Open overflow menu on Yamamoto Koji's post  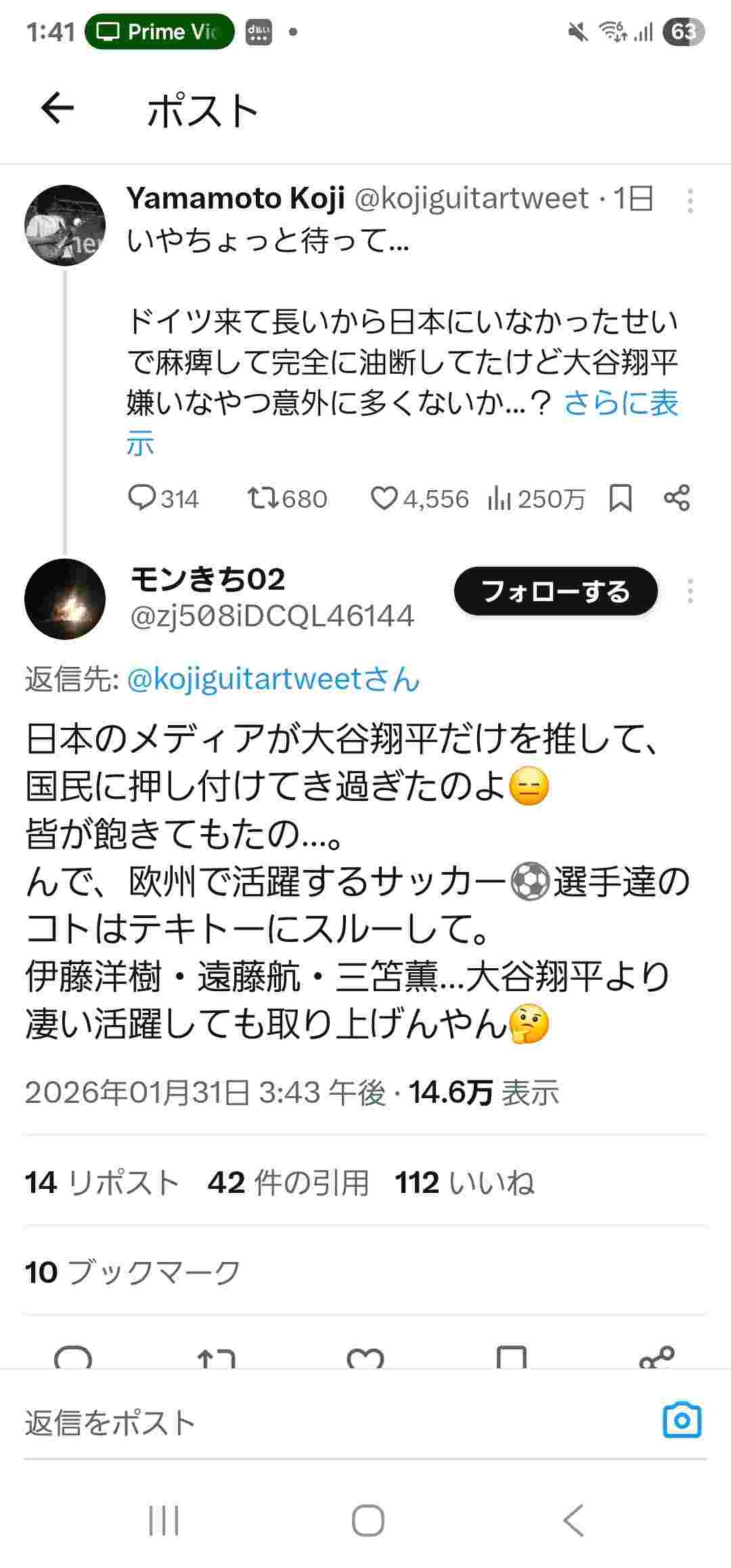tap(690, 201)
